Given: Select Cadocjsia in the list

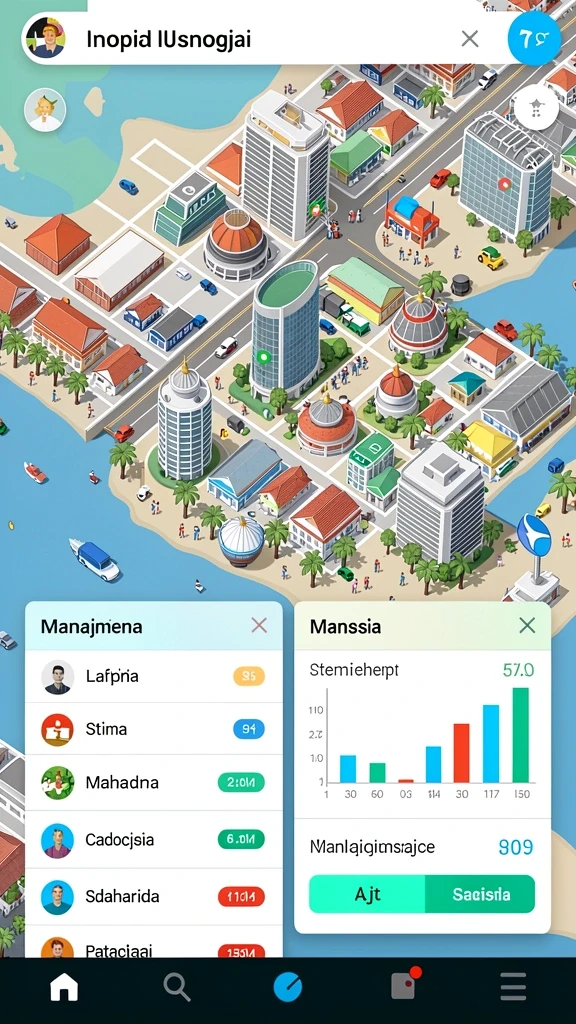Looking at the screenshot, I should pos(154,839).
